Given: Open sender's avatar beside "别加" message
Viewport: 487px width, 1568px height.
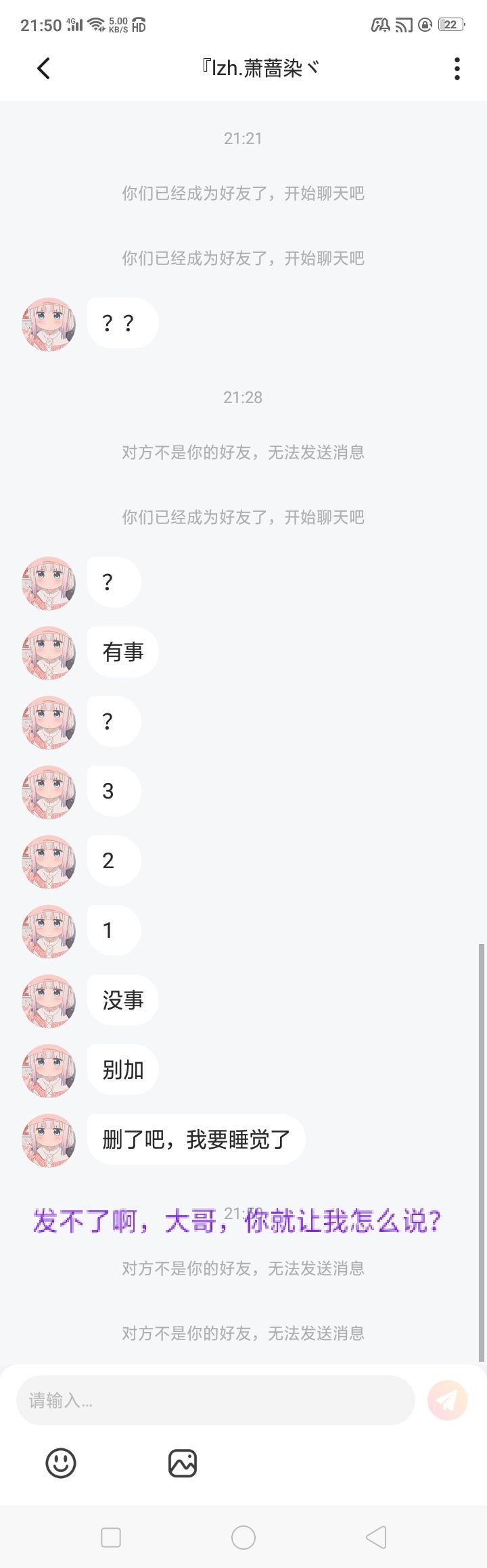Looking at the screenshot, I should (x=49, y=1070).
